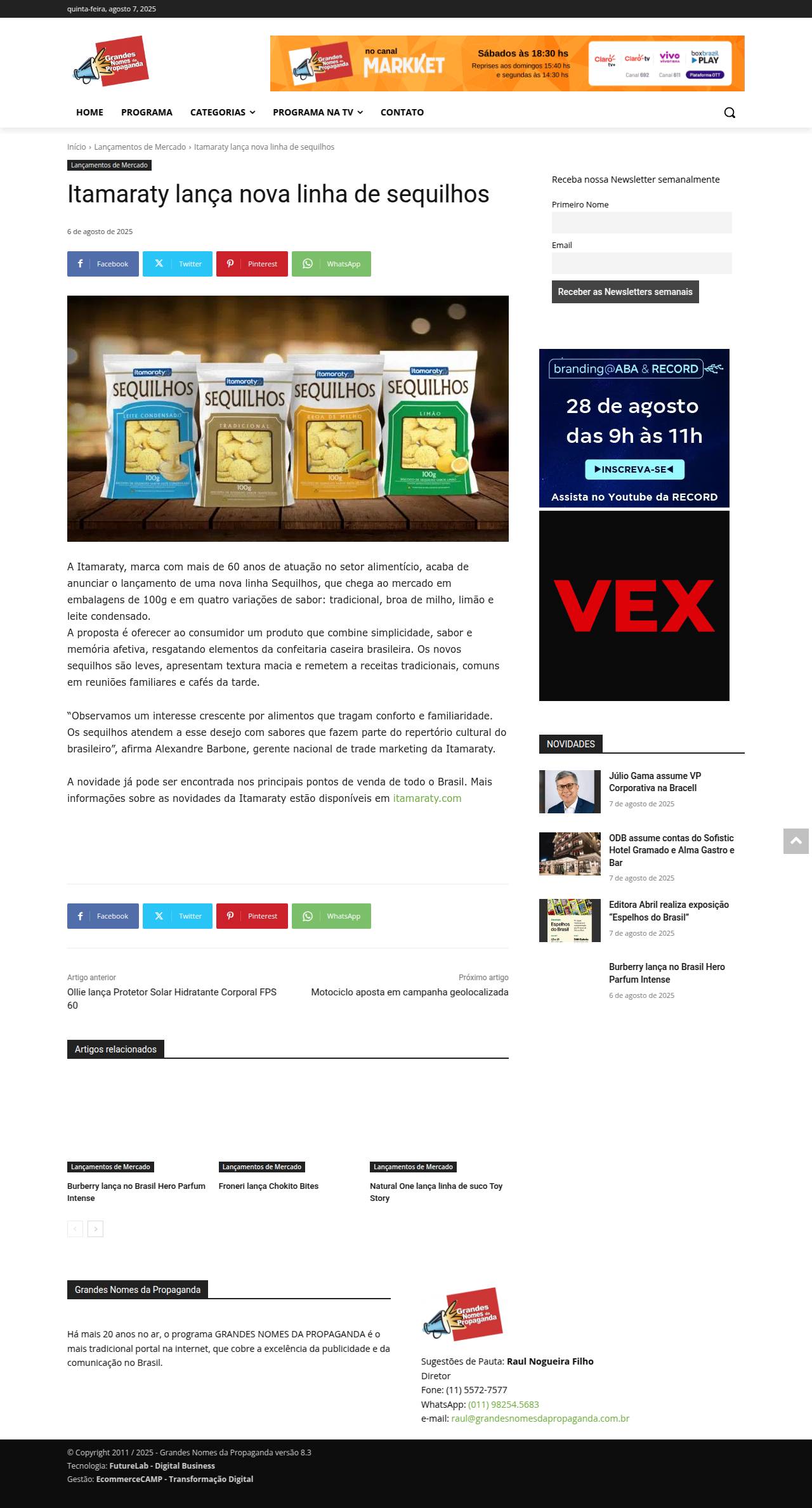Open the PROGRAMA menu item

[x=147, y=112]
